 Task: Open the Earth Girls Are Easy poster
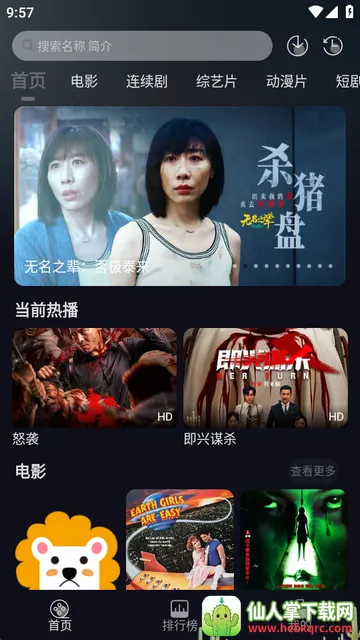pyautogui.click(x=180, y=539)
